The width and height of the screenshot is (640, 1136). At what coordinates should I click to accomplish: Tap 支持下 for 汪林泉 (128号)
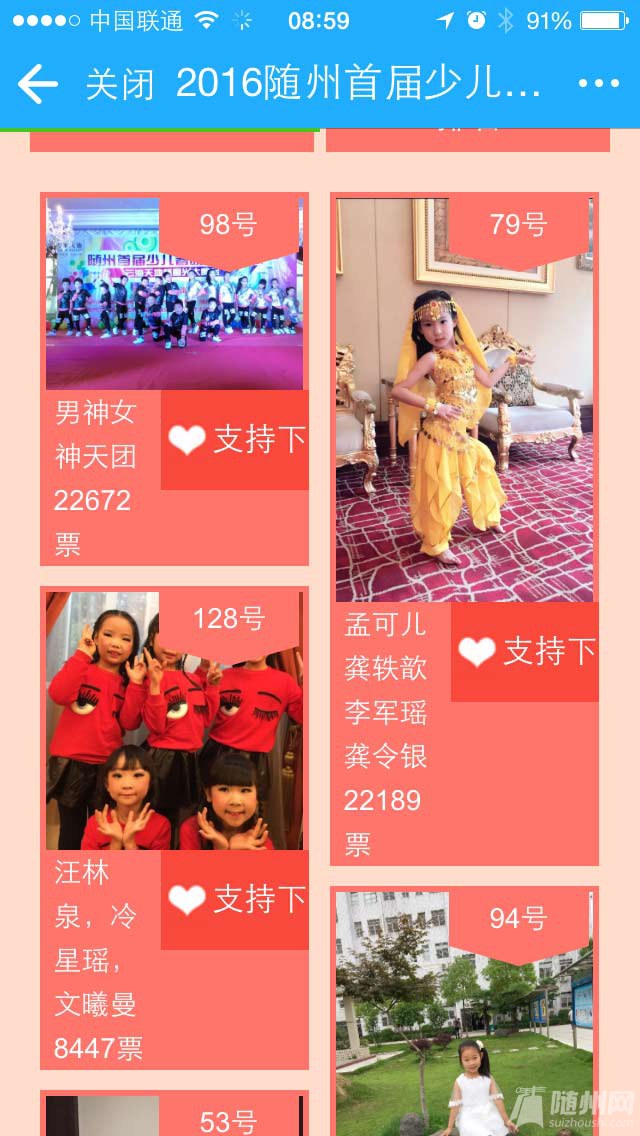235,899
